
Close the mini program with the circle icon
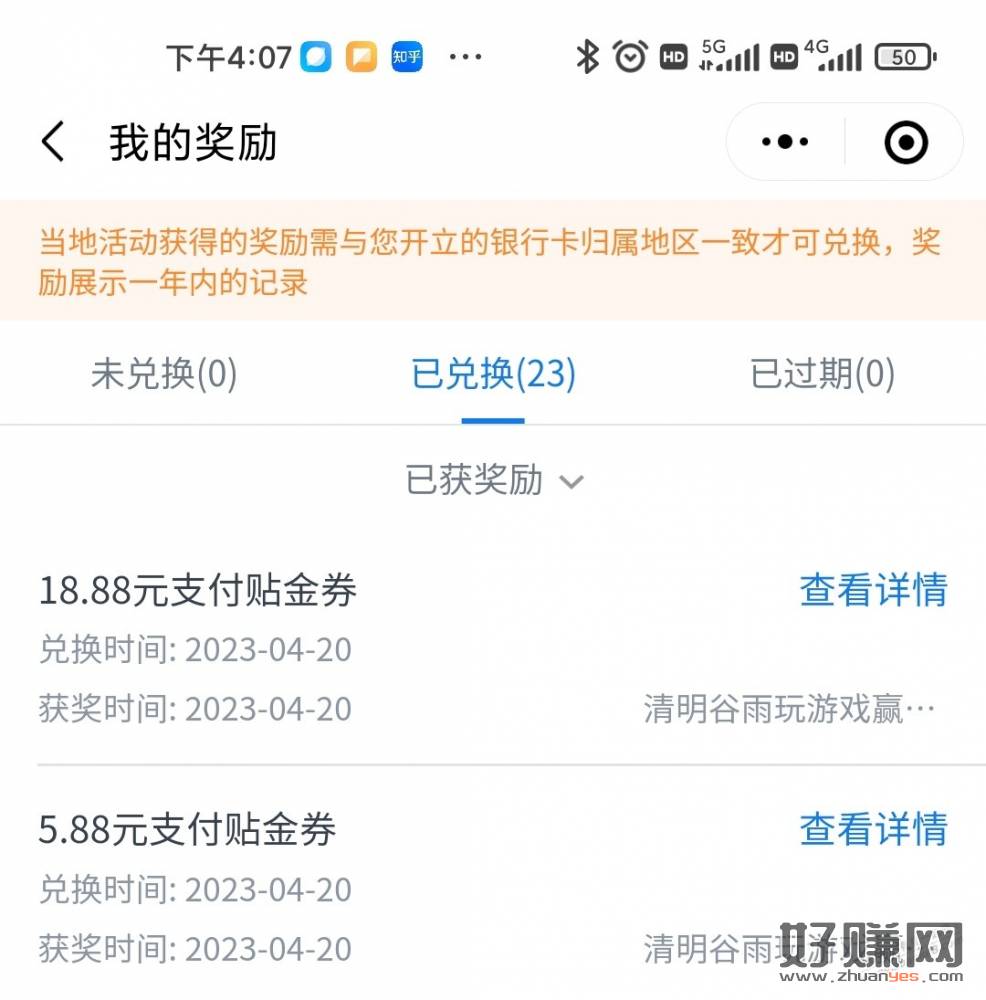(906, 142)
